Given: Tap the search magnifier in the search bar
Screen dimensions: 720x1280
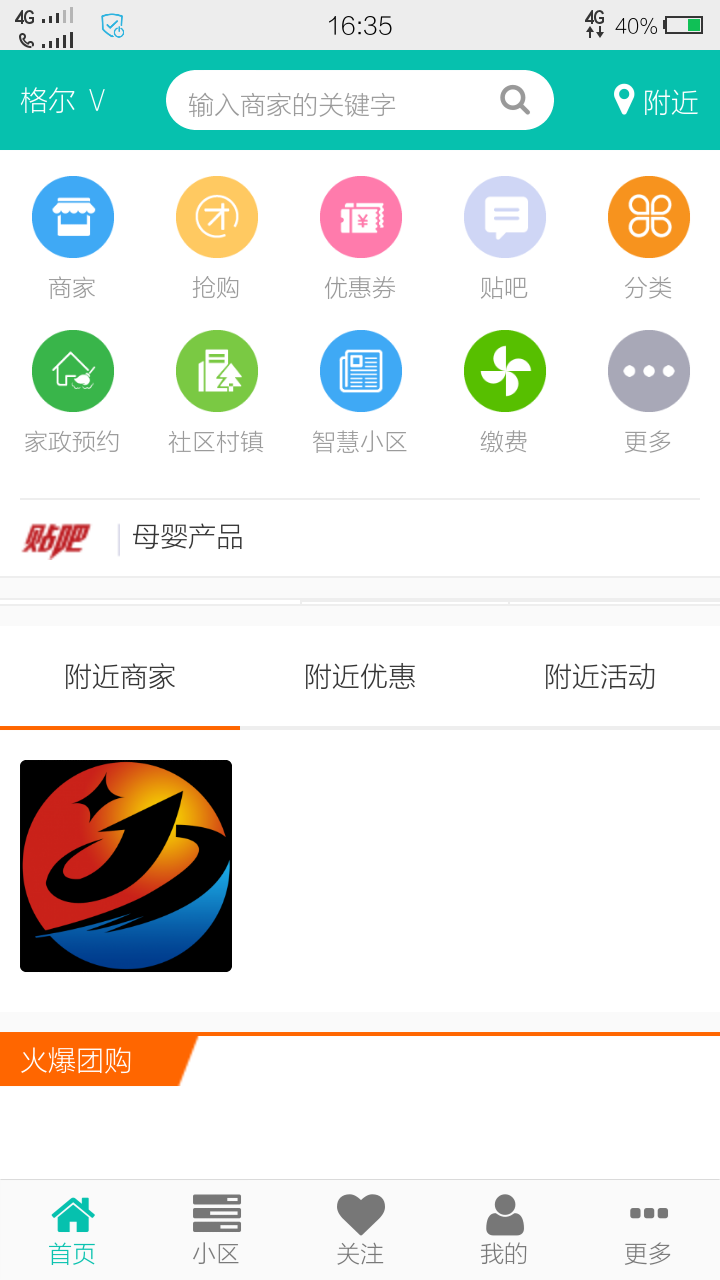Looking at the screenshot, I should [514, 100].
